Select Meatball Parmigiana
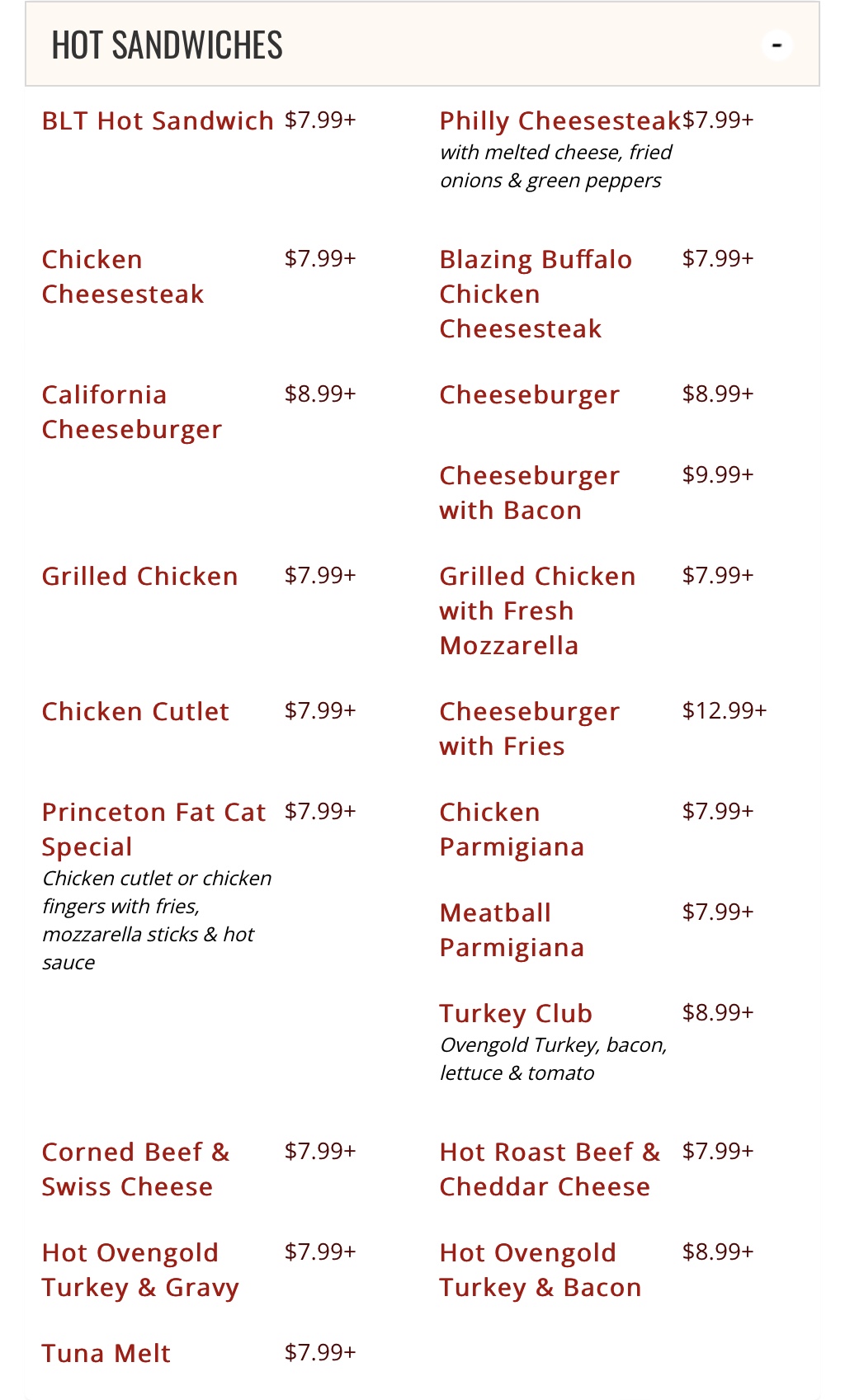 coord(512,930)
